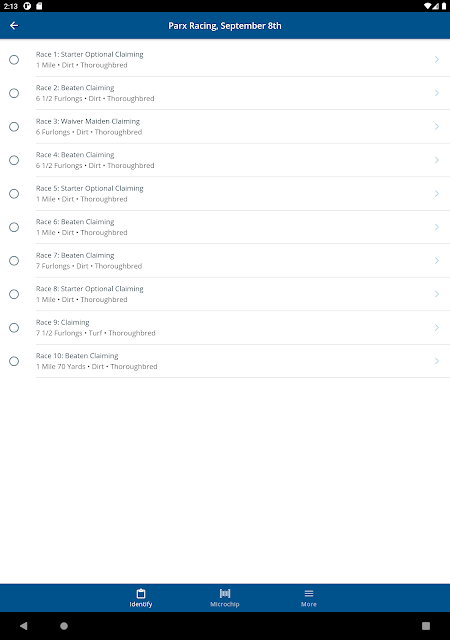Open the More tab
The image size is (450, 640).
309,598
